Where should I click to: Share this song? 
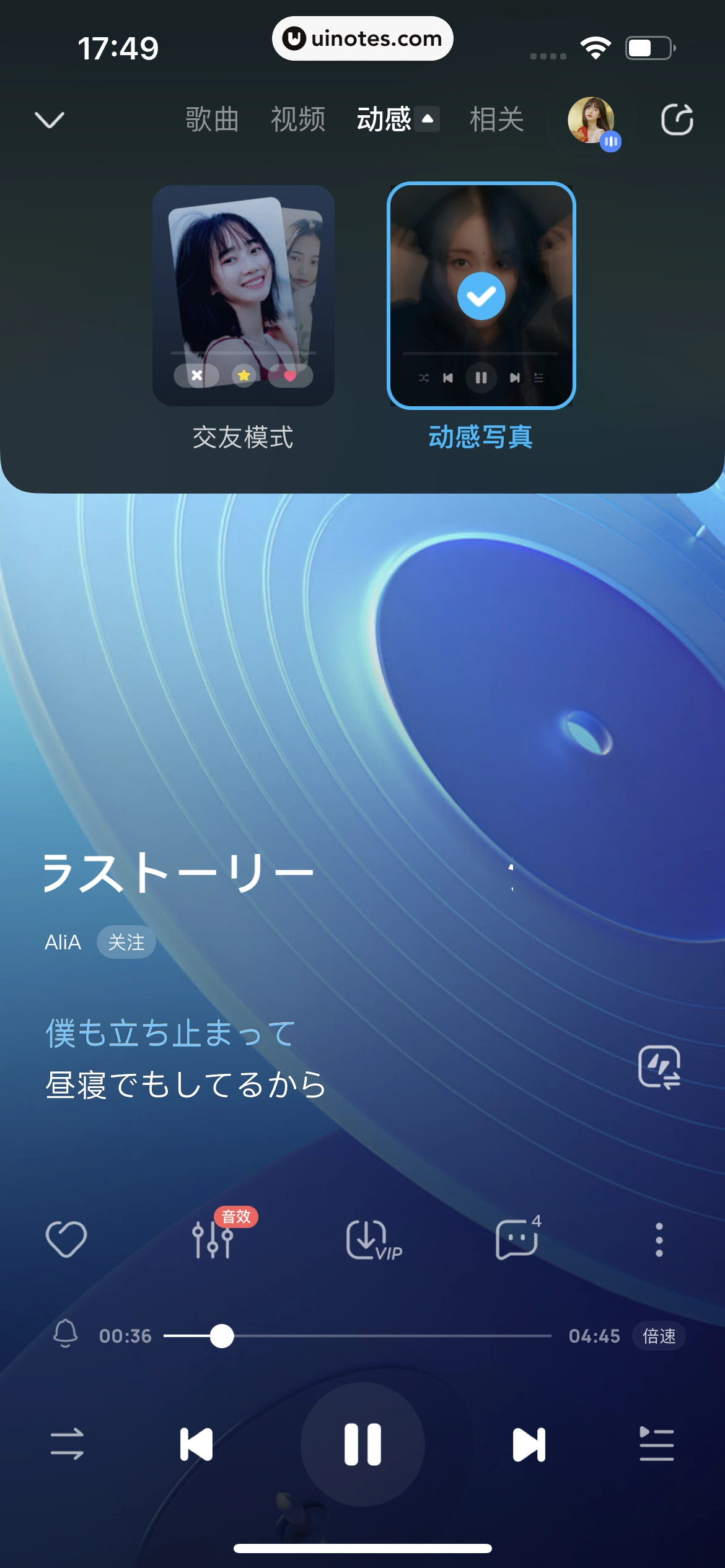(677, 120)
